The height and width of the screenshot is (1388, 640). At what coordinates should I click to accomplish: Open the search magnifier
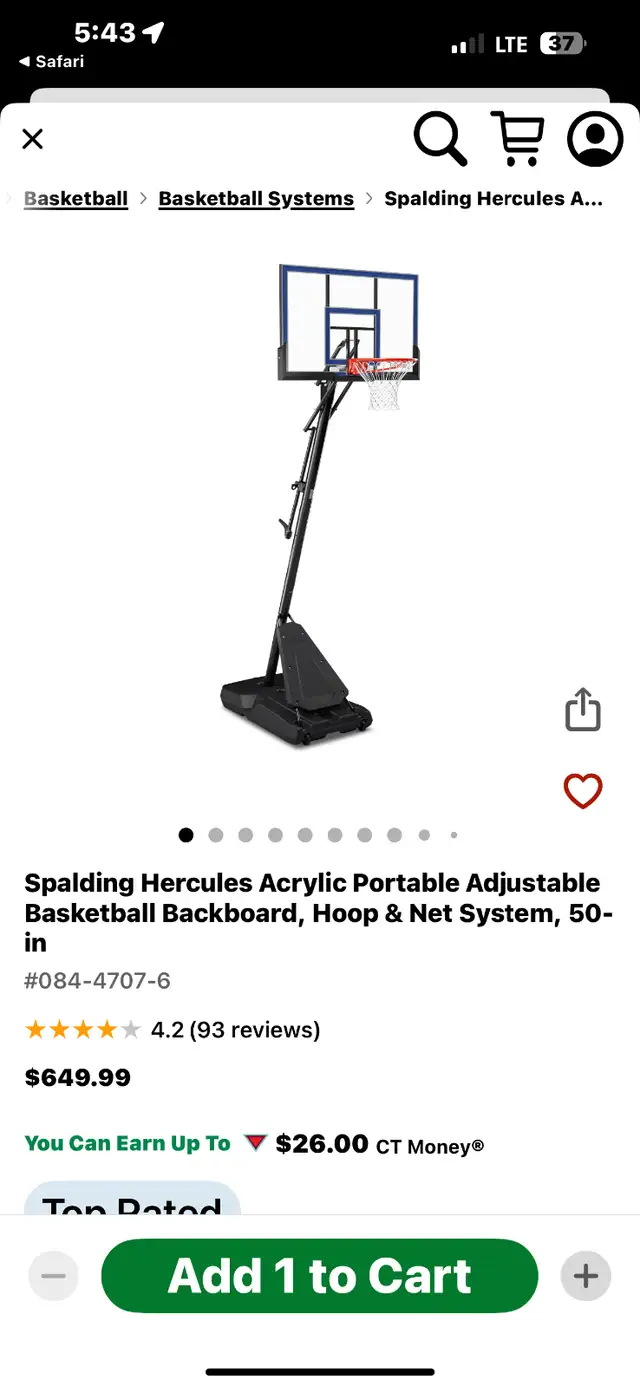[x=440, y=139]
